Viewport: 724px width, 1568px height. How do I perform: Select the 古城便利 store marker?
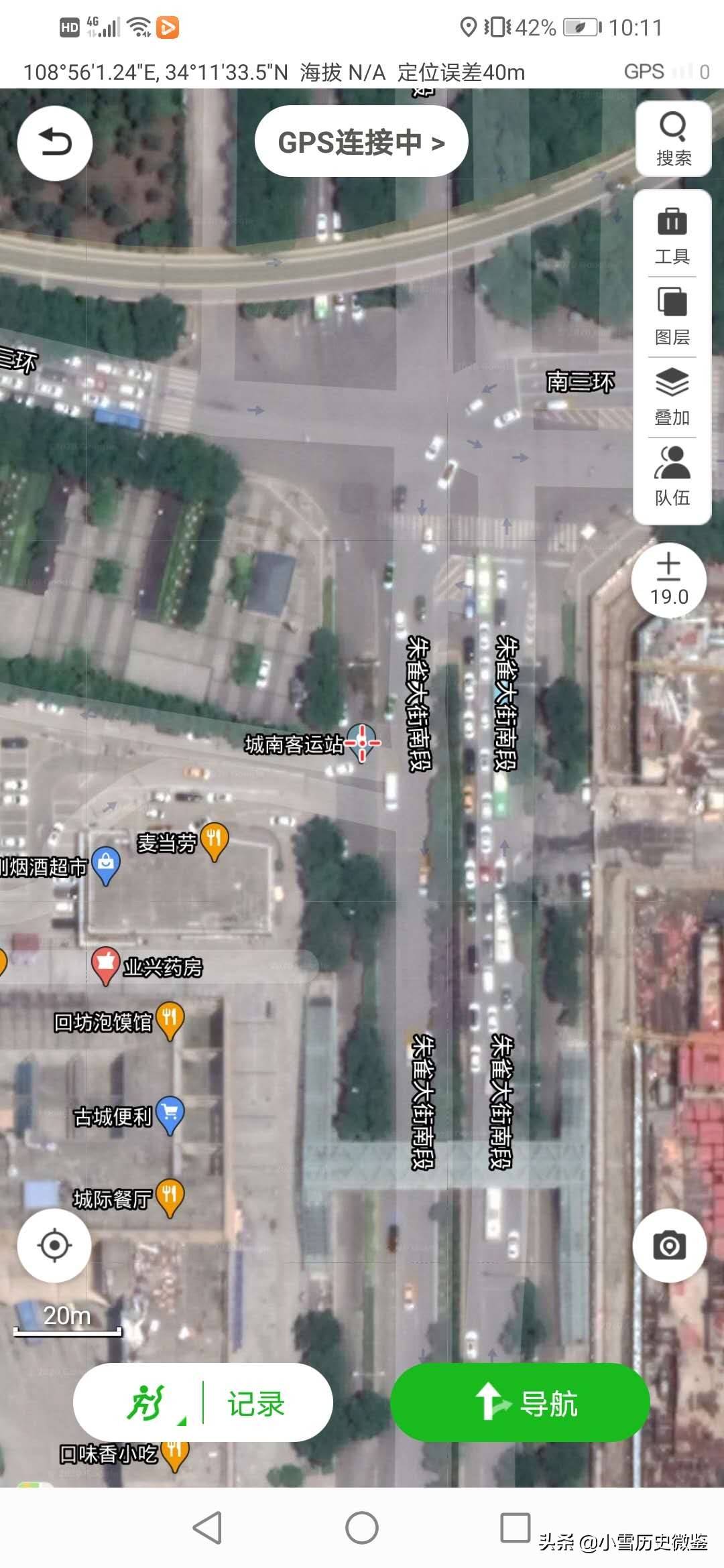click(x=170, y=1114)
